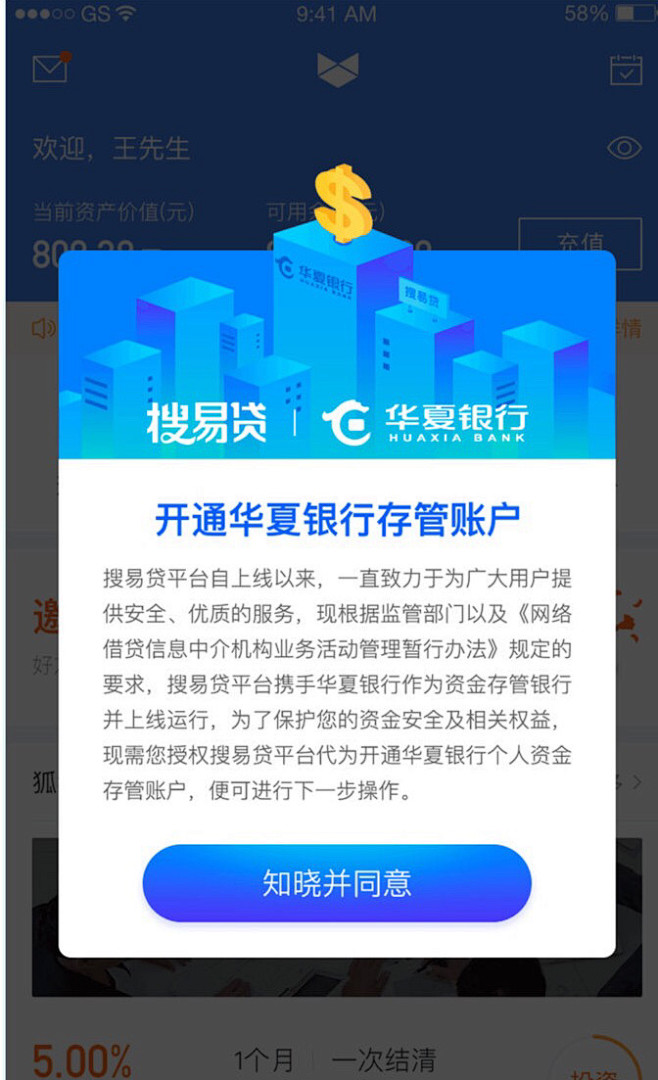Open the calendar check-in icon
This screenshot has height=1080, width=658.
click(x=626, y=70)
